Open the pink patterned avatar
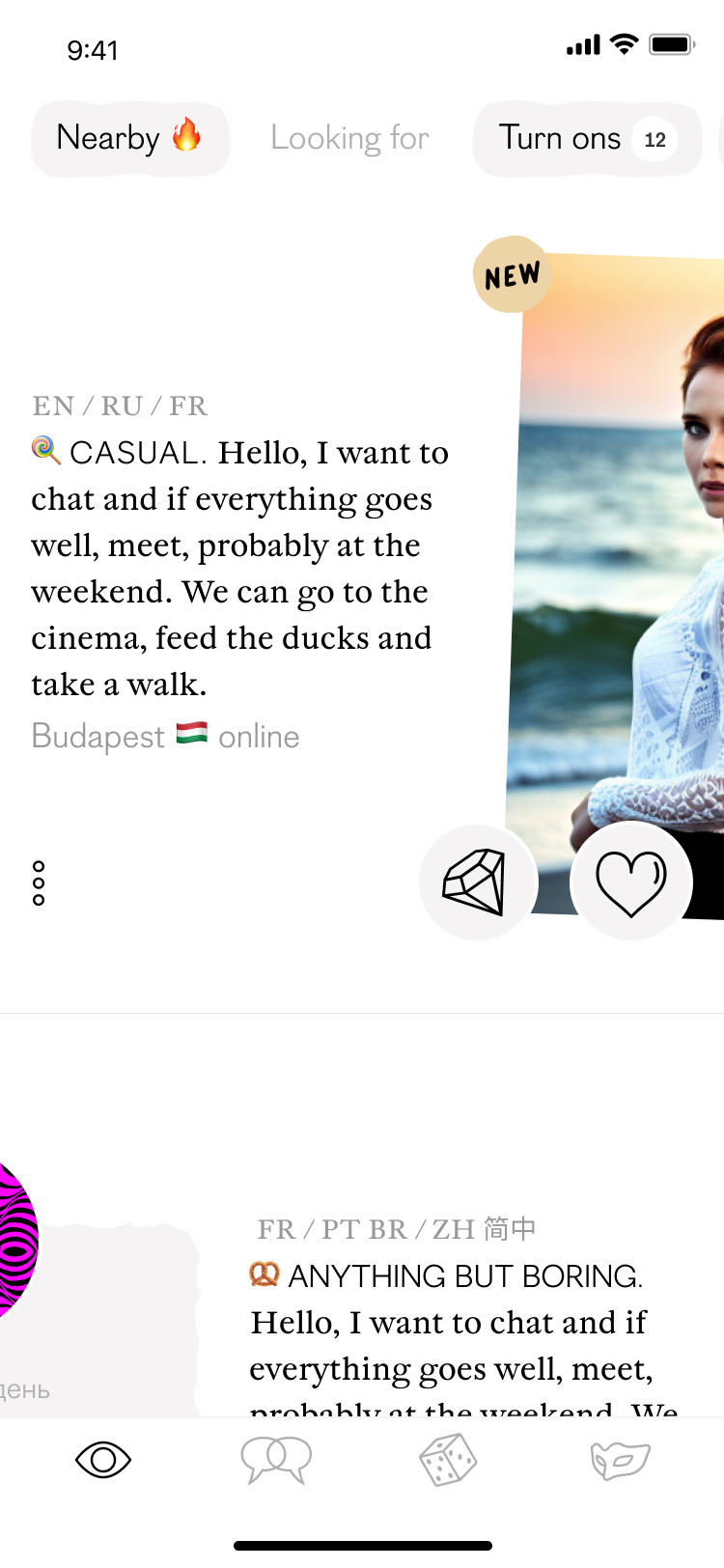This screenshot has height=1568, width=724. (x=14, y=1241)
